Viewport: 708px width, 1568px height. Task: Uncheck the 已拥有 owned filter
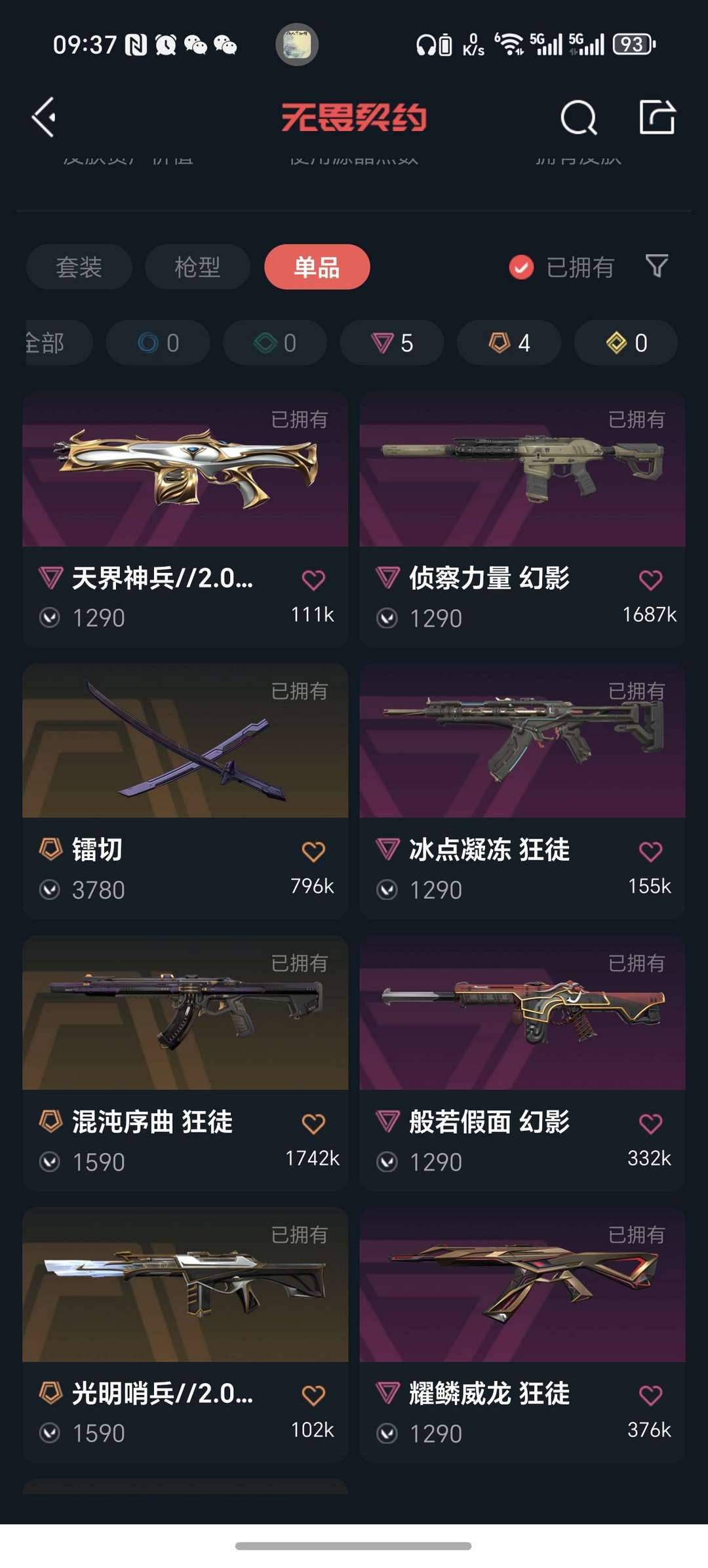point(561,267)
